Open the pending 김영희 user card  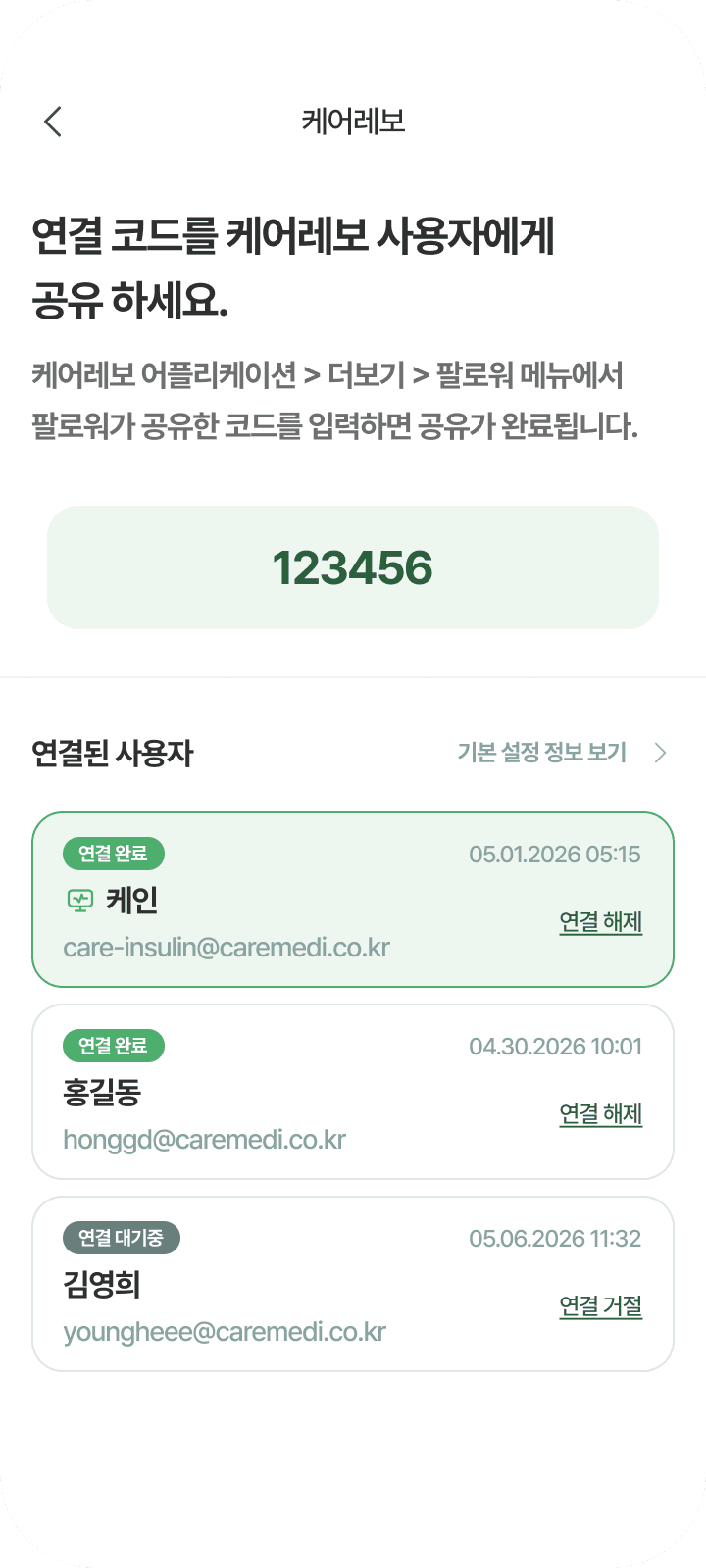(353, 1284)
